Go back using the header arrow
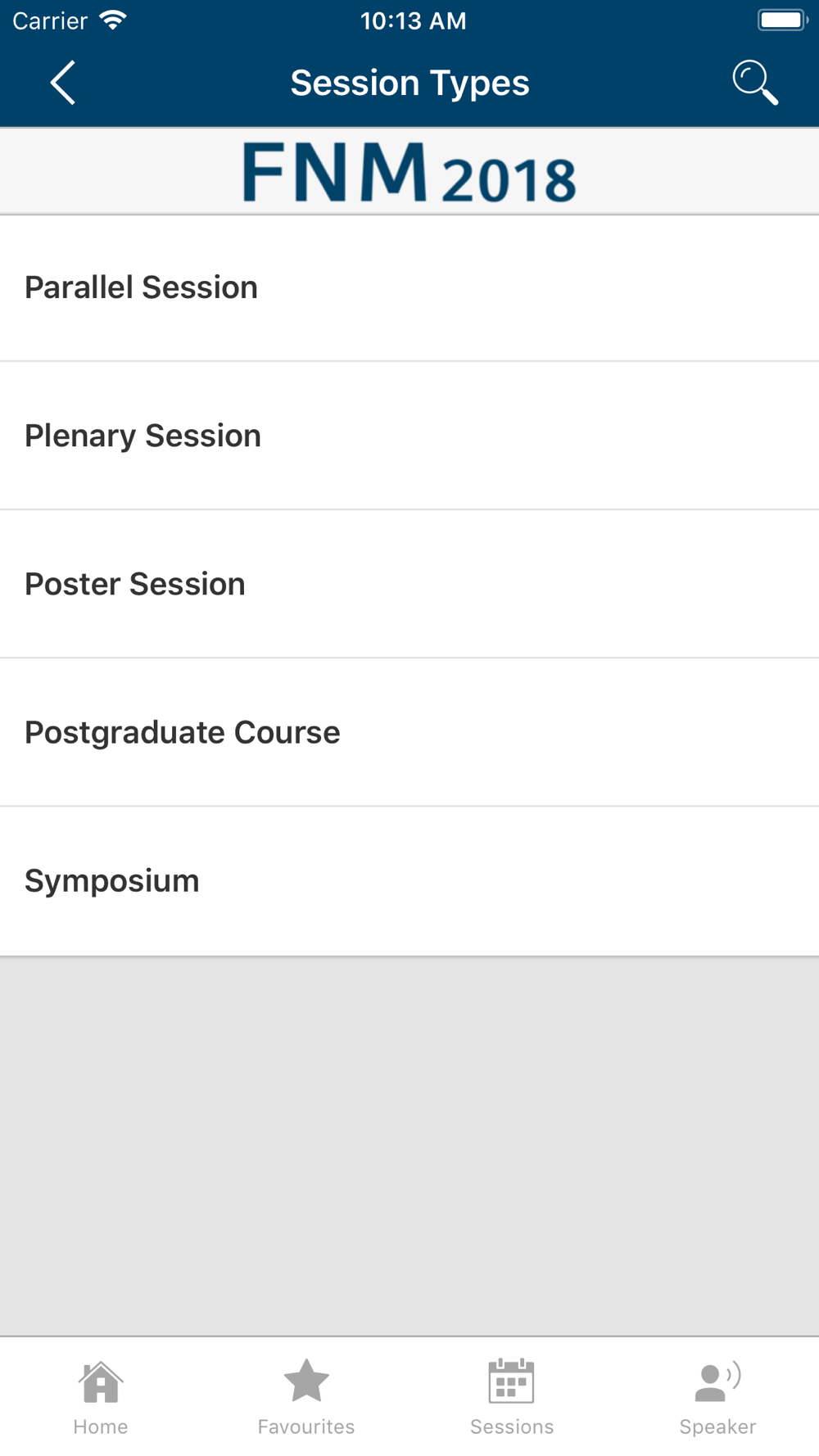The height and width of the screenshot is (1456, 819). pyautogui.click(x=63, y=83)
